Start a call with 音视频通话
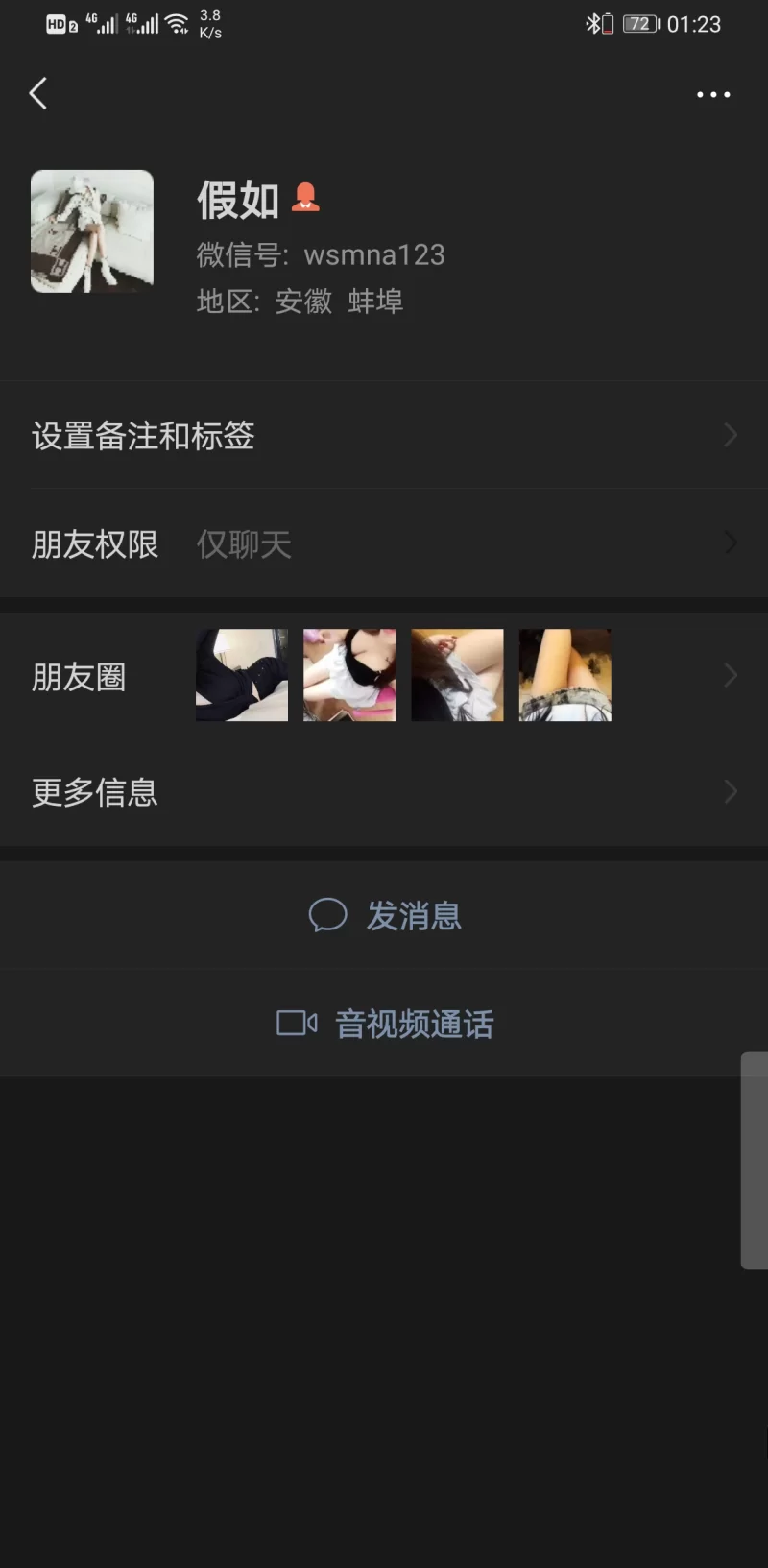The image size is (768, 1568). [386, 1024]
